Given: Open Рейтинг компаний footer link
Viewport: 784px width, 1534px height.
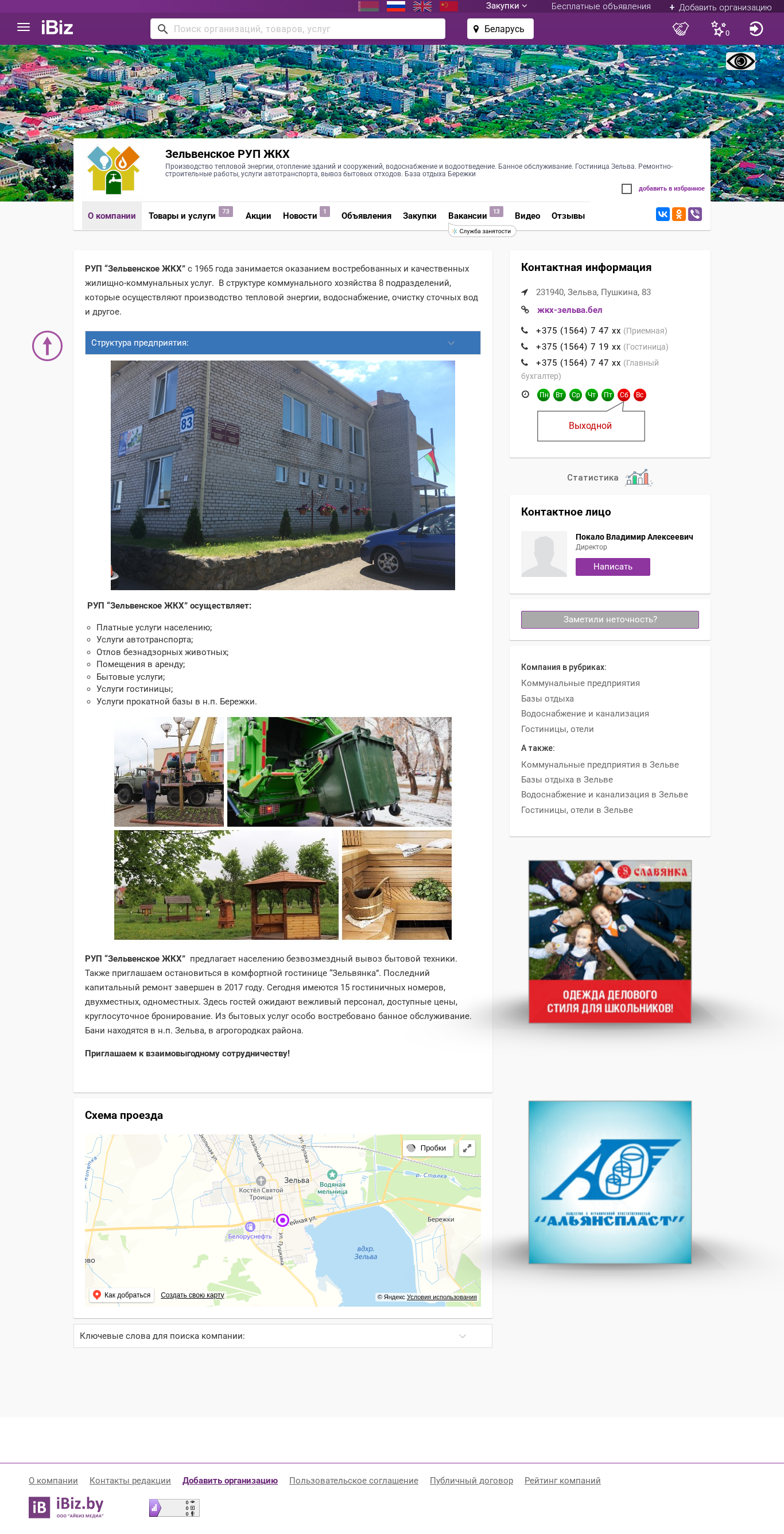Looking at the screenshot, I should [562, 1481].
